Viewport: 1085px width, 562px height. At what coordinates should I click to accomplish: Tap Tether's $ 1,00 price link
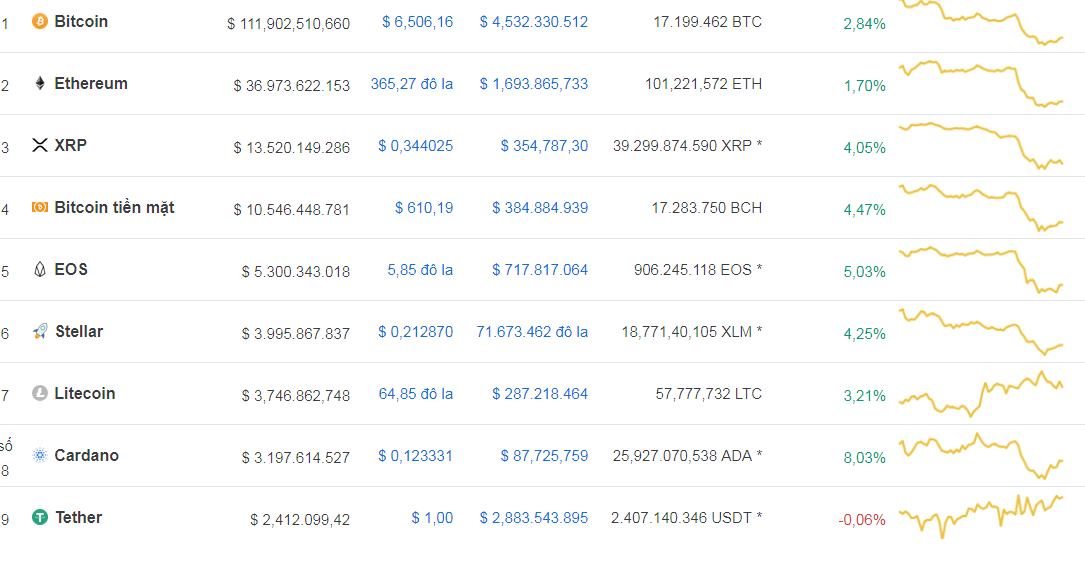432,517
